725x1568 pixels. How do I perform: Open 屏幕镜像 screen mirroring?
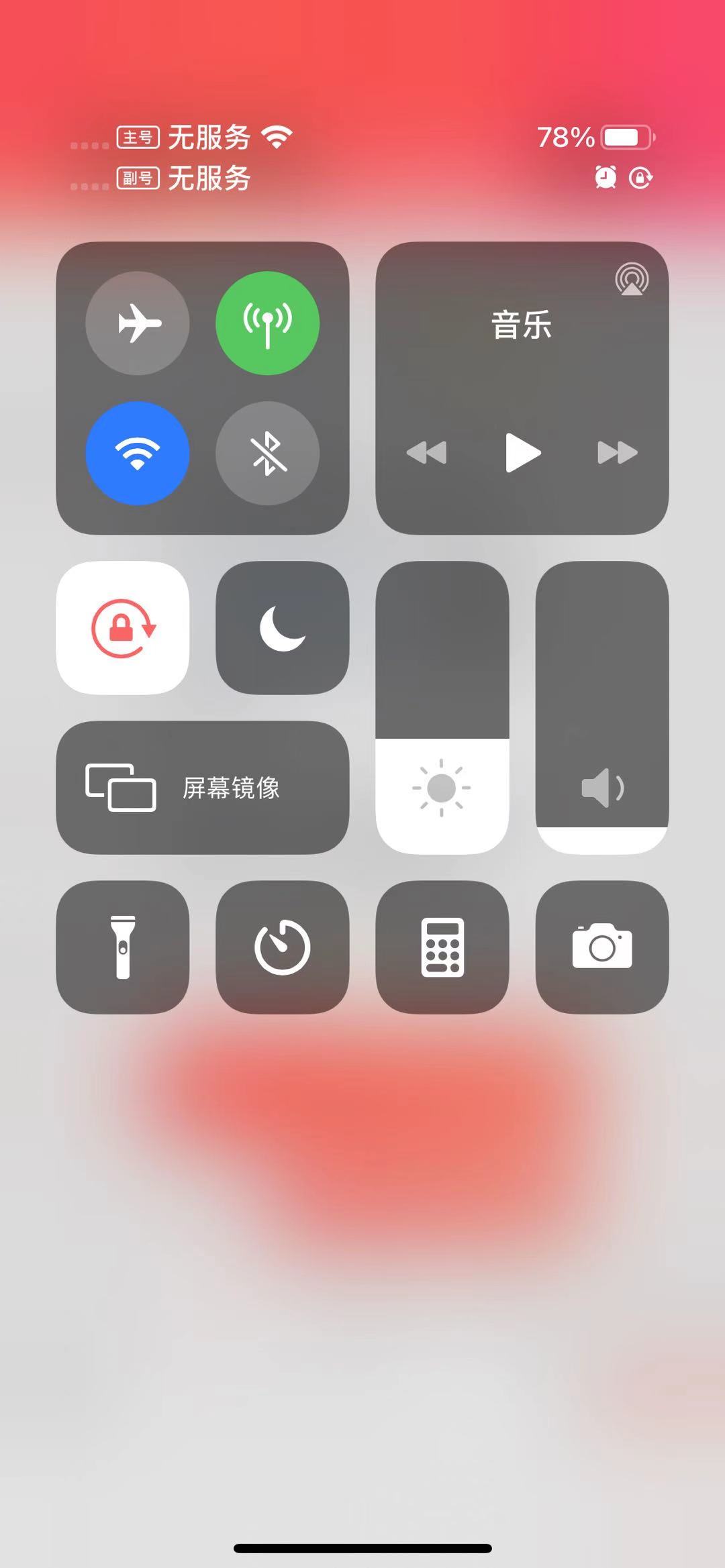(x=203, y=788)
